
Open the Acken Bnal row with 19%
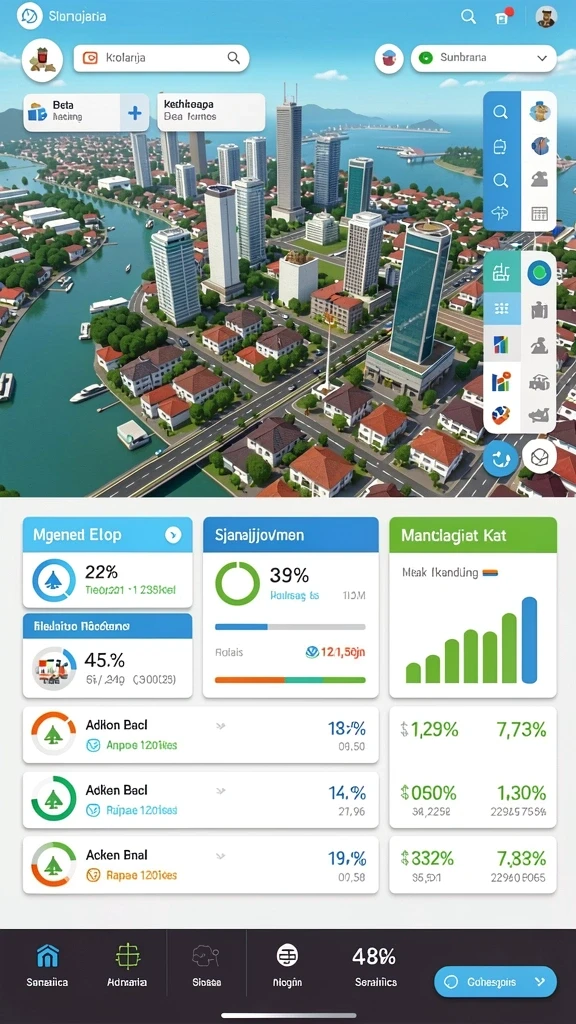pyautogui.click(x=200, y=864)
